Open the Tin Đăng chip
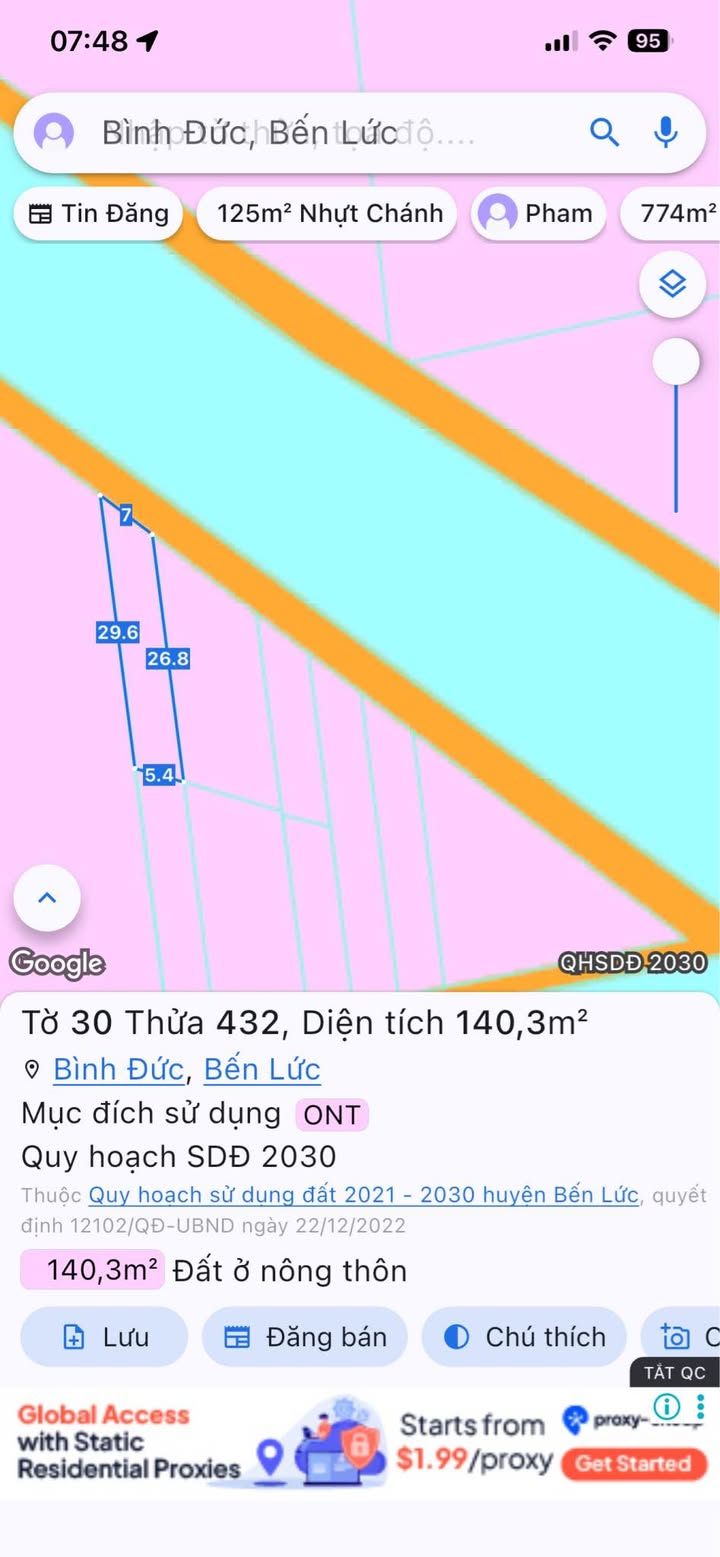The height and width of the screenshot is (1557, 720). [98, 213]
